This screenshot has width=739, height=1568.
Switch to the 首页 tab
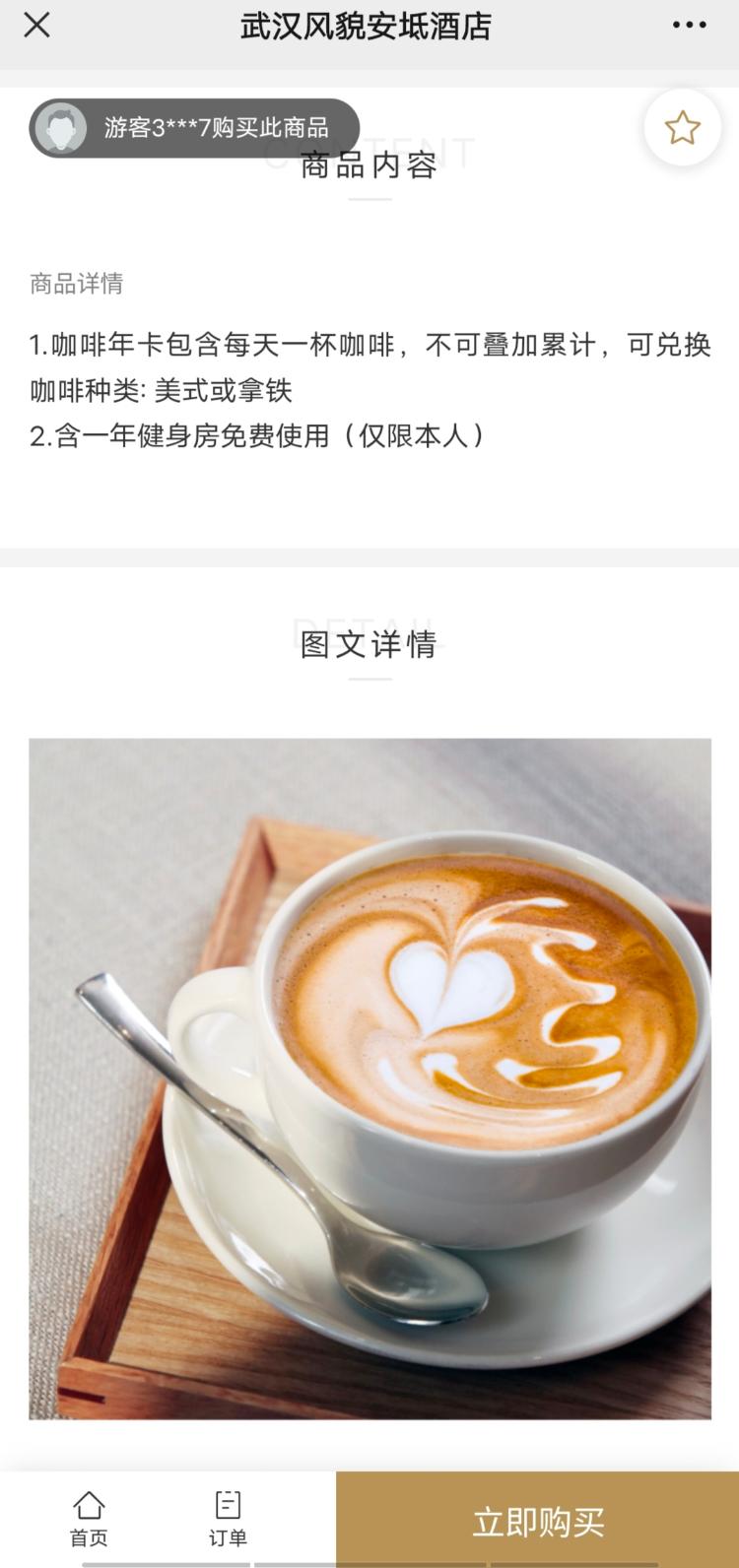tap(89, 1517)
